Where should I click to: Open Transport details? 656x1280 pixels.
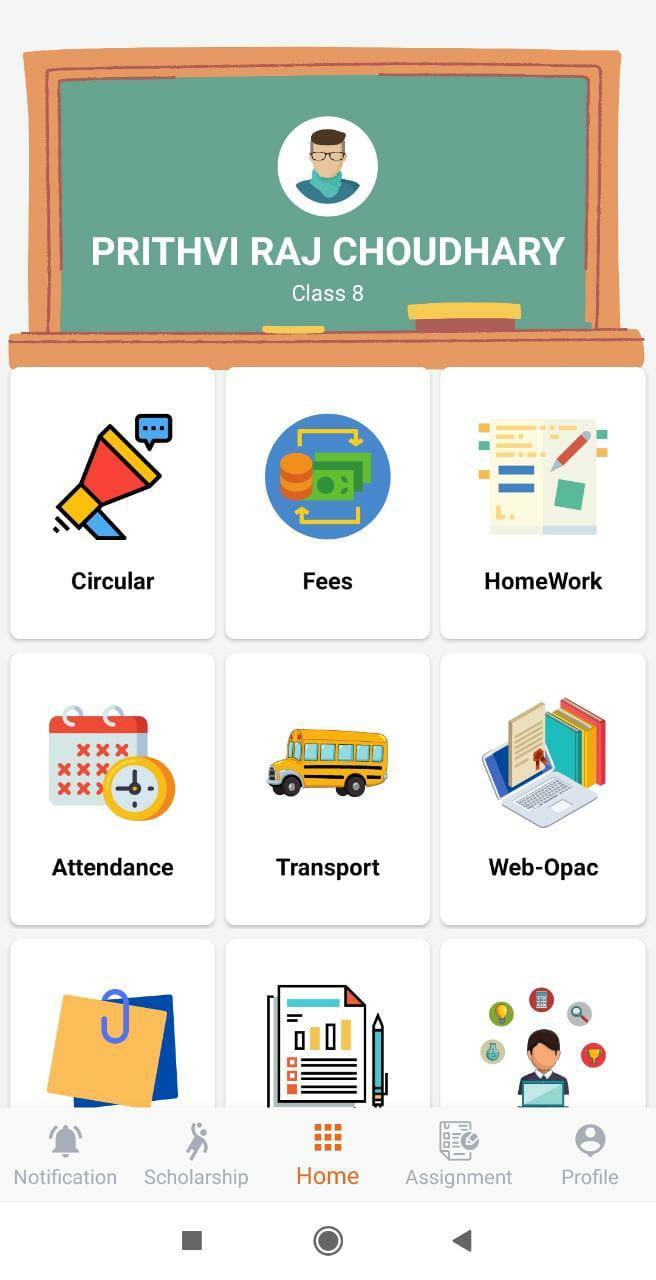pyautogui.click(x=327, y=789)
